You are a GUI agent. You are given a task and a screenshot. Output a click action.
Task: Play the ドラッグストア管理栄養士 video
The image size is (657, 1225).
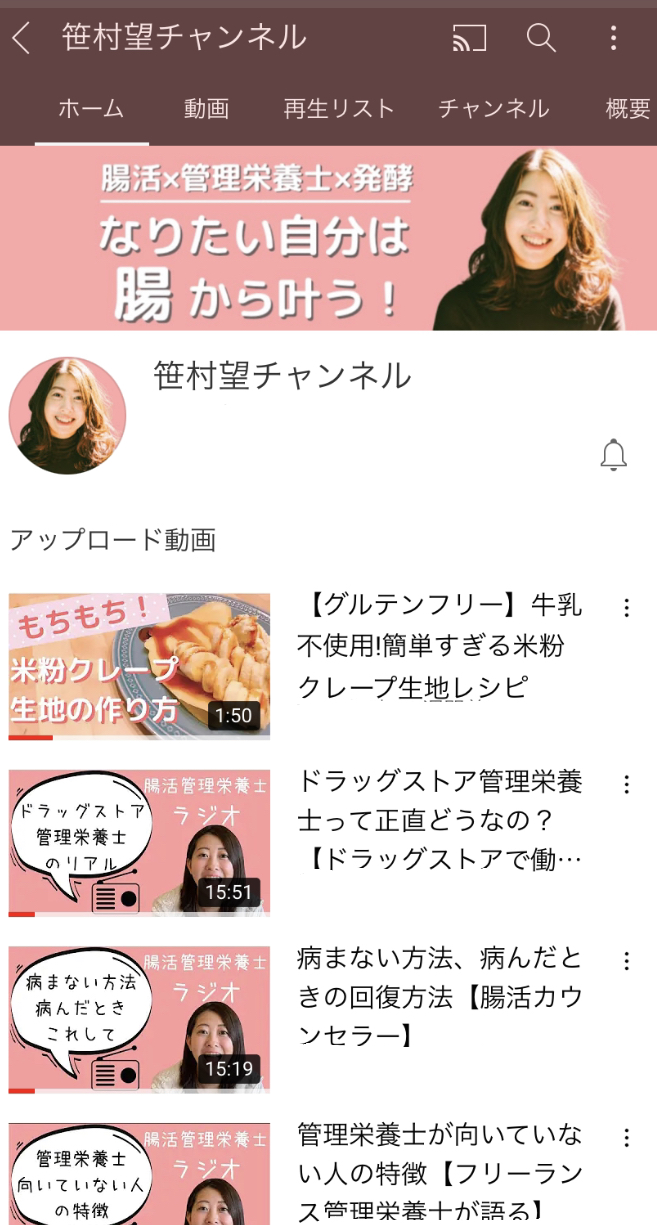139,843
